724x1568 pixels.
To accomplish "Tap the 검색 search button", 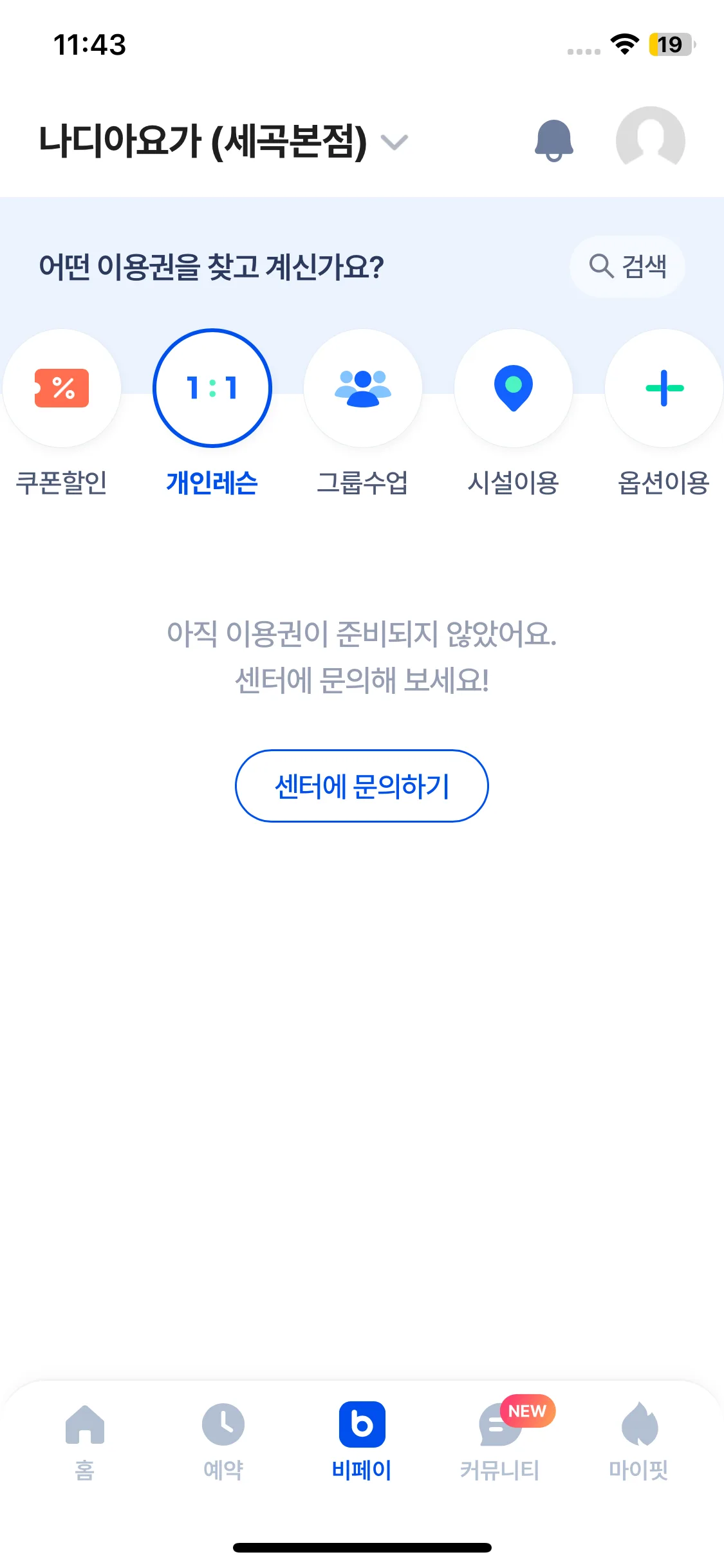I will (627, 266).
